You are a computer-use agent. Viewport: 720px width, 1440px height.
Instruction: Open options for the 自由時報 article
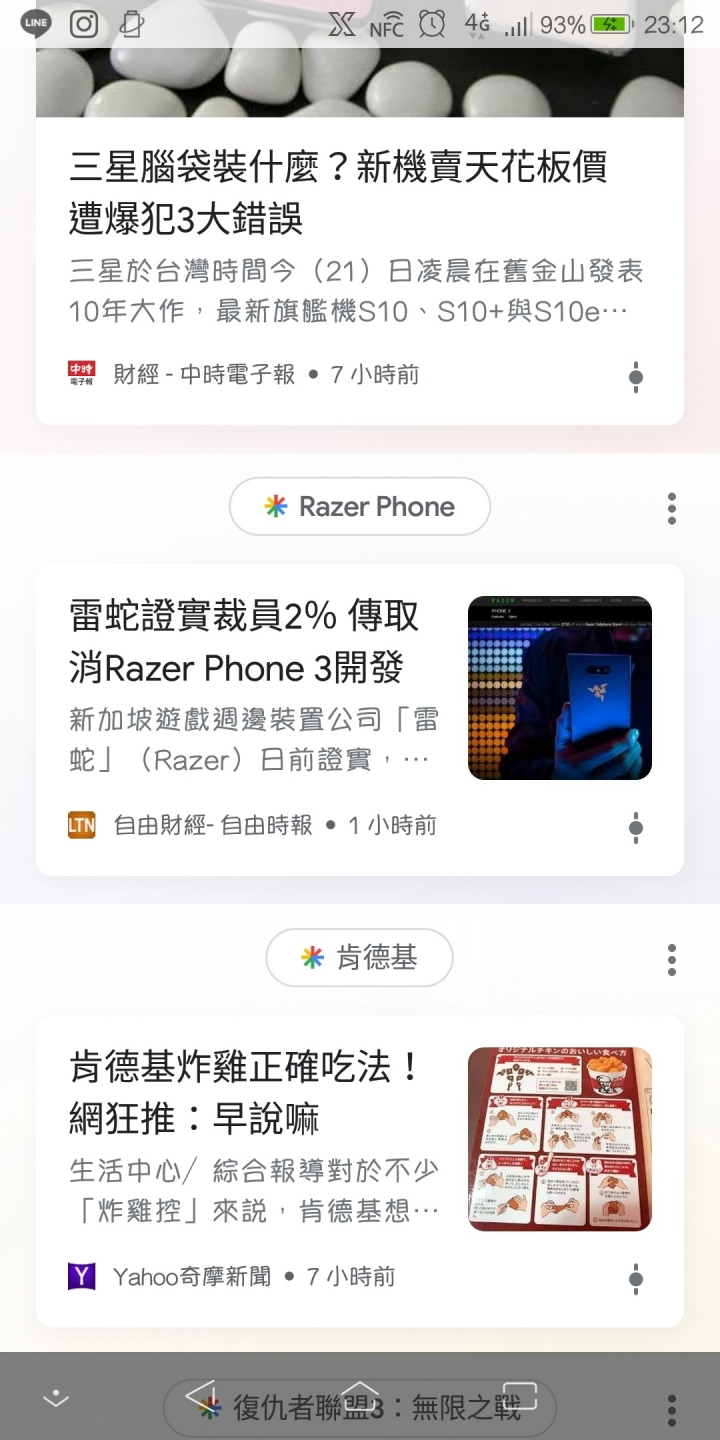click(636, 827)
